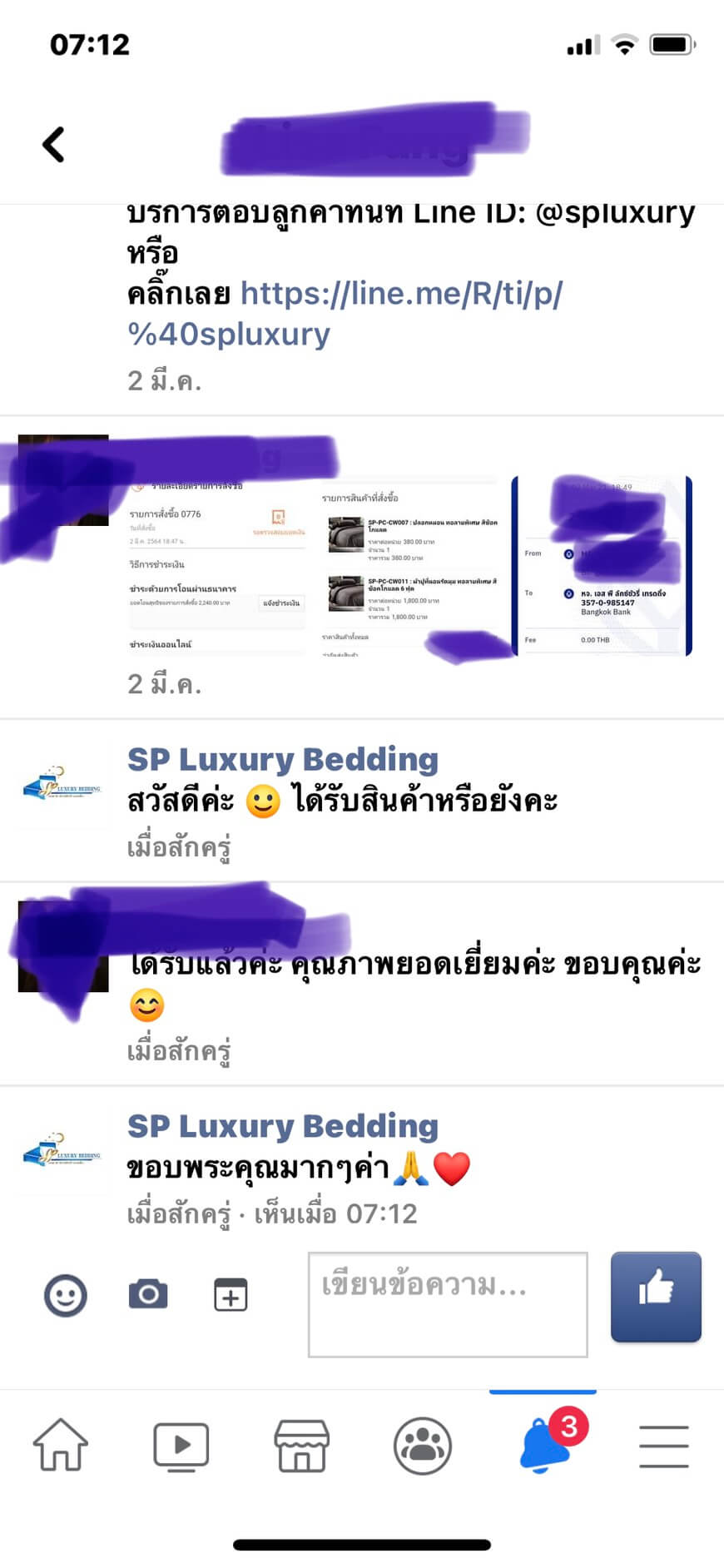
Task: Open the Marketplace tab
Action: click(302, 1446)
